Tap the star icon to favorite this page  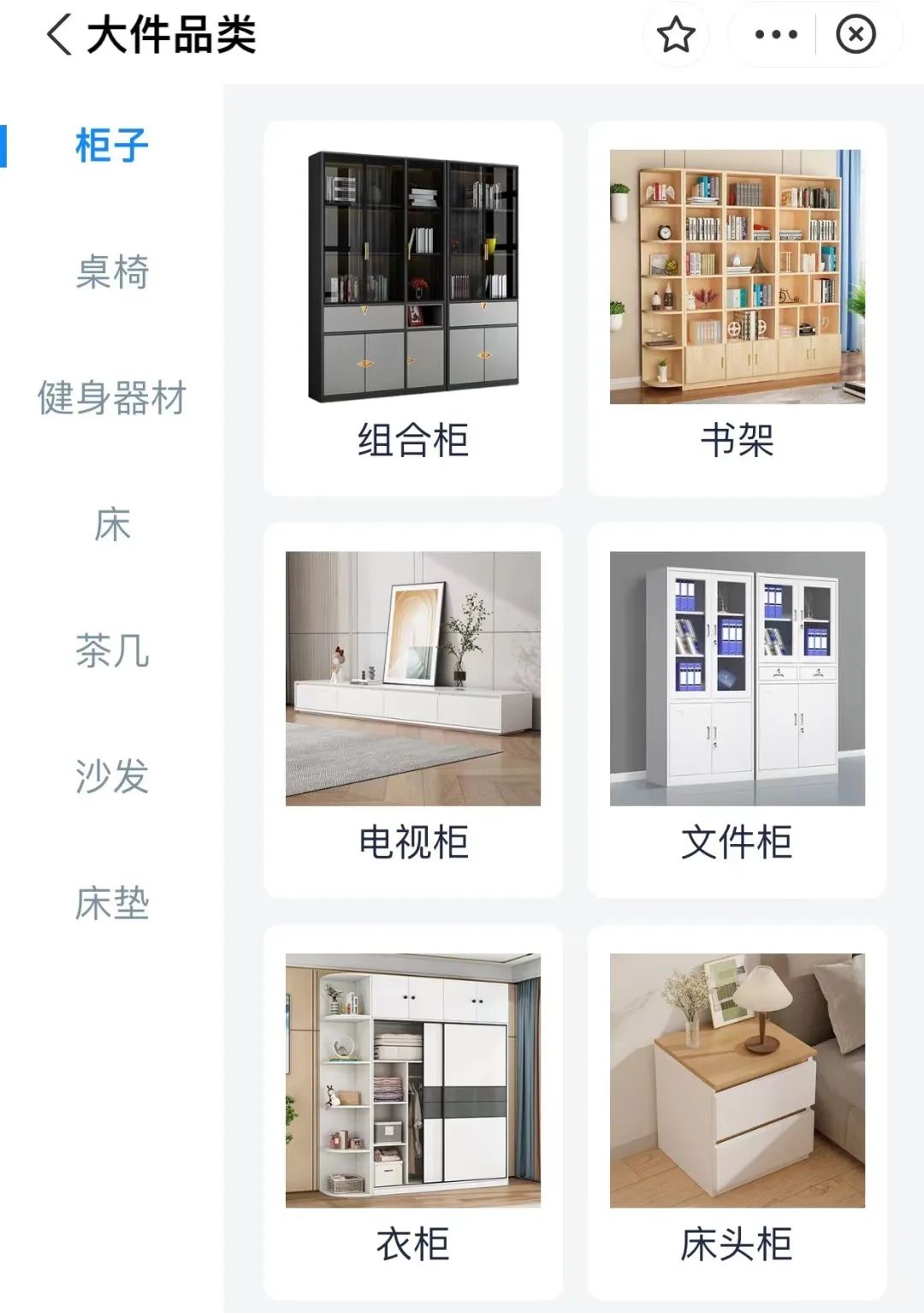tap(676, 36)
